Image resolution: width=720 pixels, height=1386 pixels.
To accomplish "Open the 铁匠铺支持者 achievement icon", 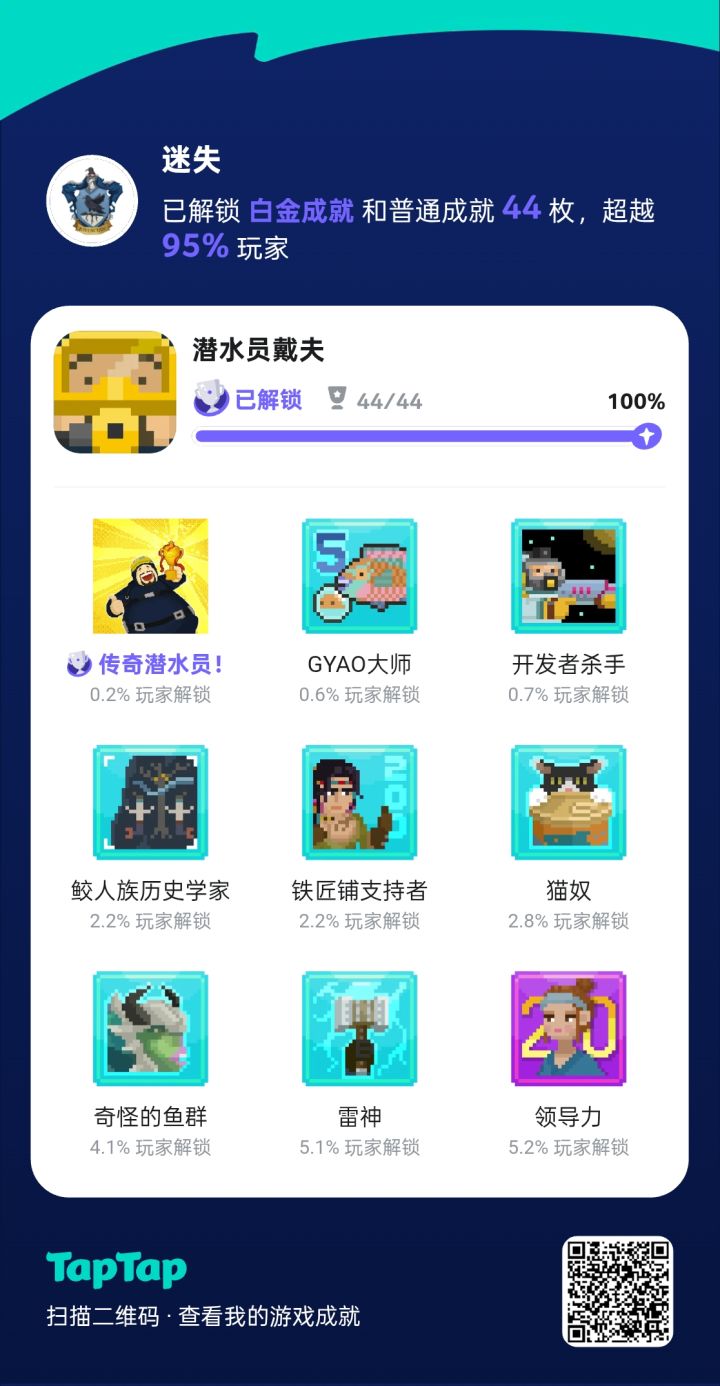I will 358,802.
